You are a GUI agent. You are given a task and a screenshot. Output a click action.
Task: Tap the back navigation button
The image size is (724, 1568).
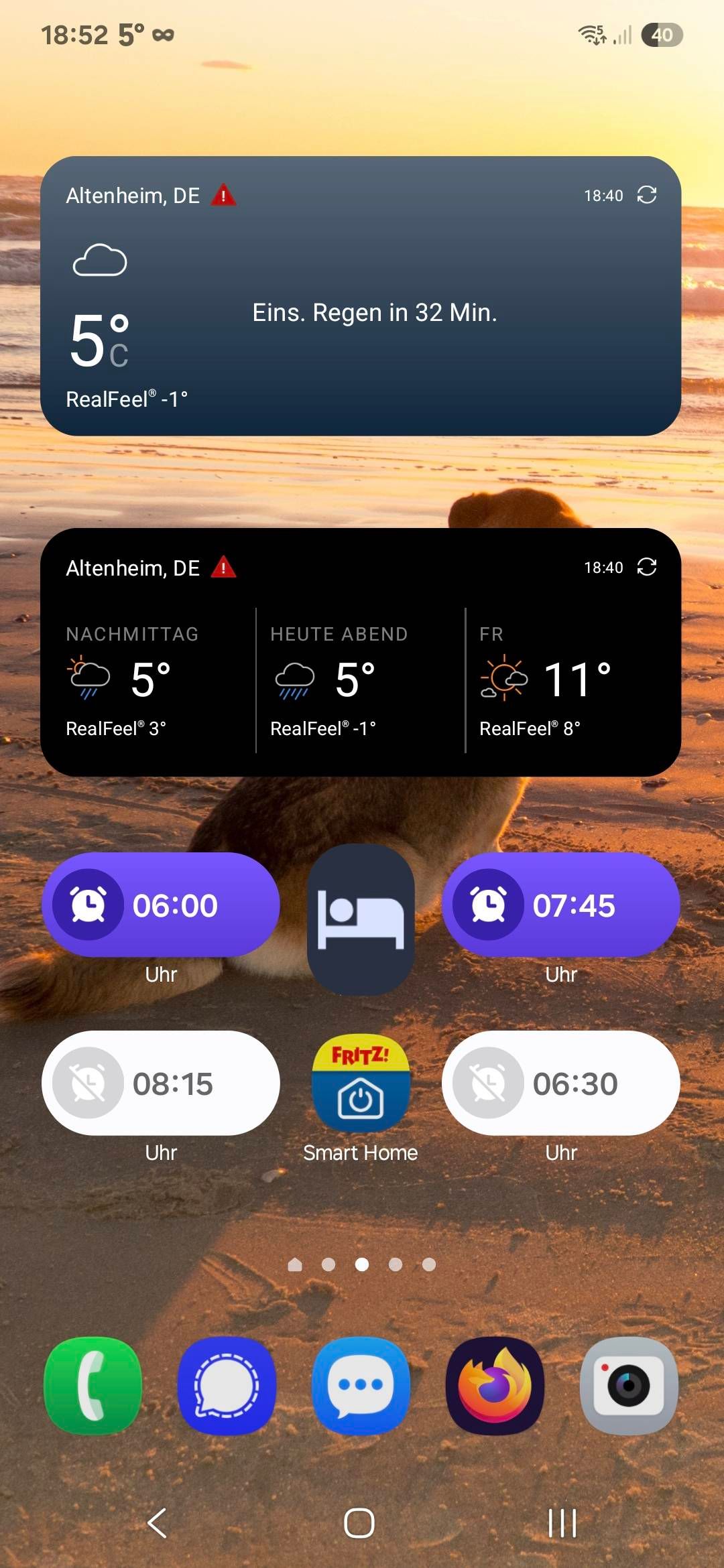[158, 1521]
